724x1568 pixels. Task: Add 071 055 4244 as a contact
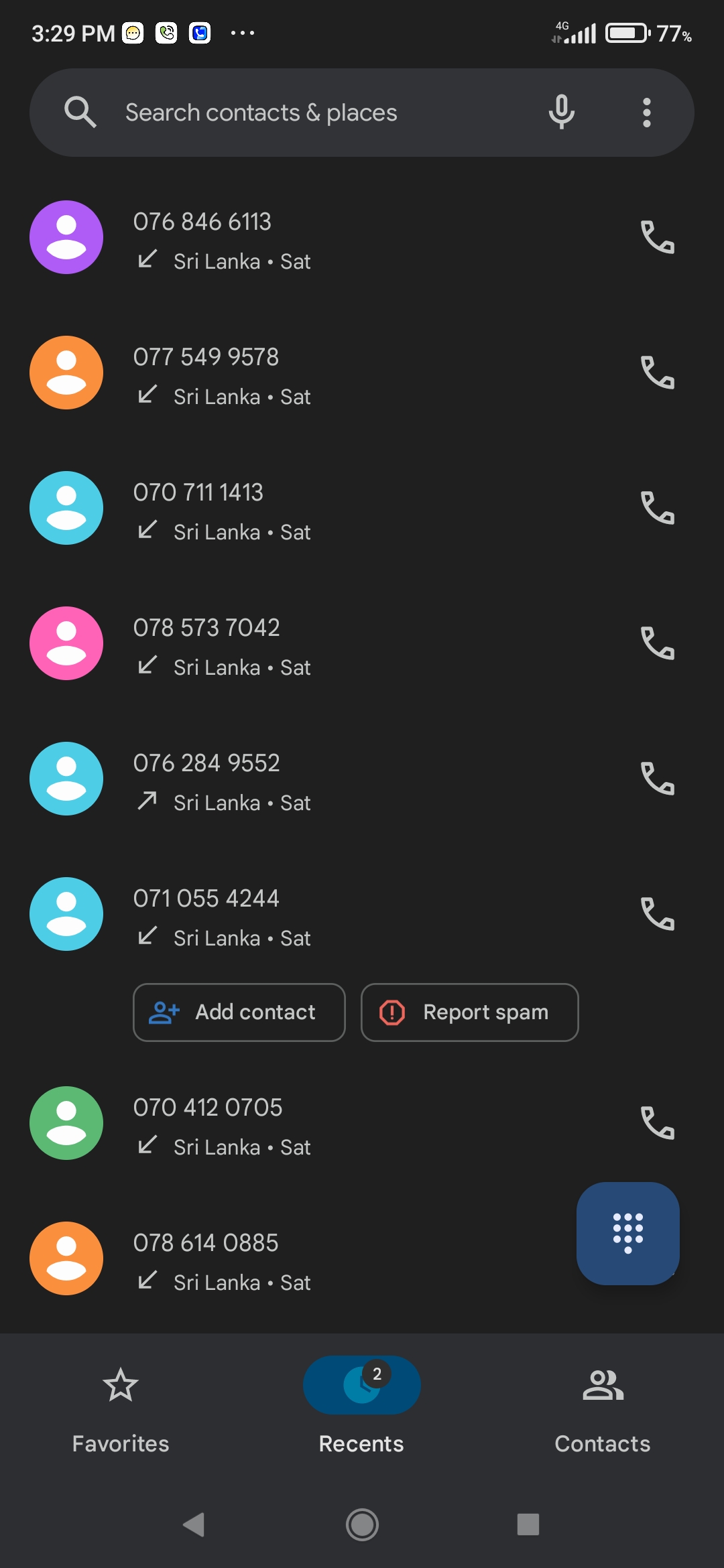[239, 1012]
